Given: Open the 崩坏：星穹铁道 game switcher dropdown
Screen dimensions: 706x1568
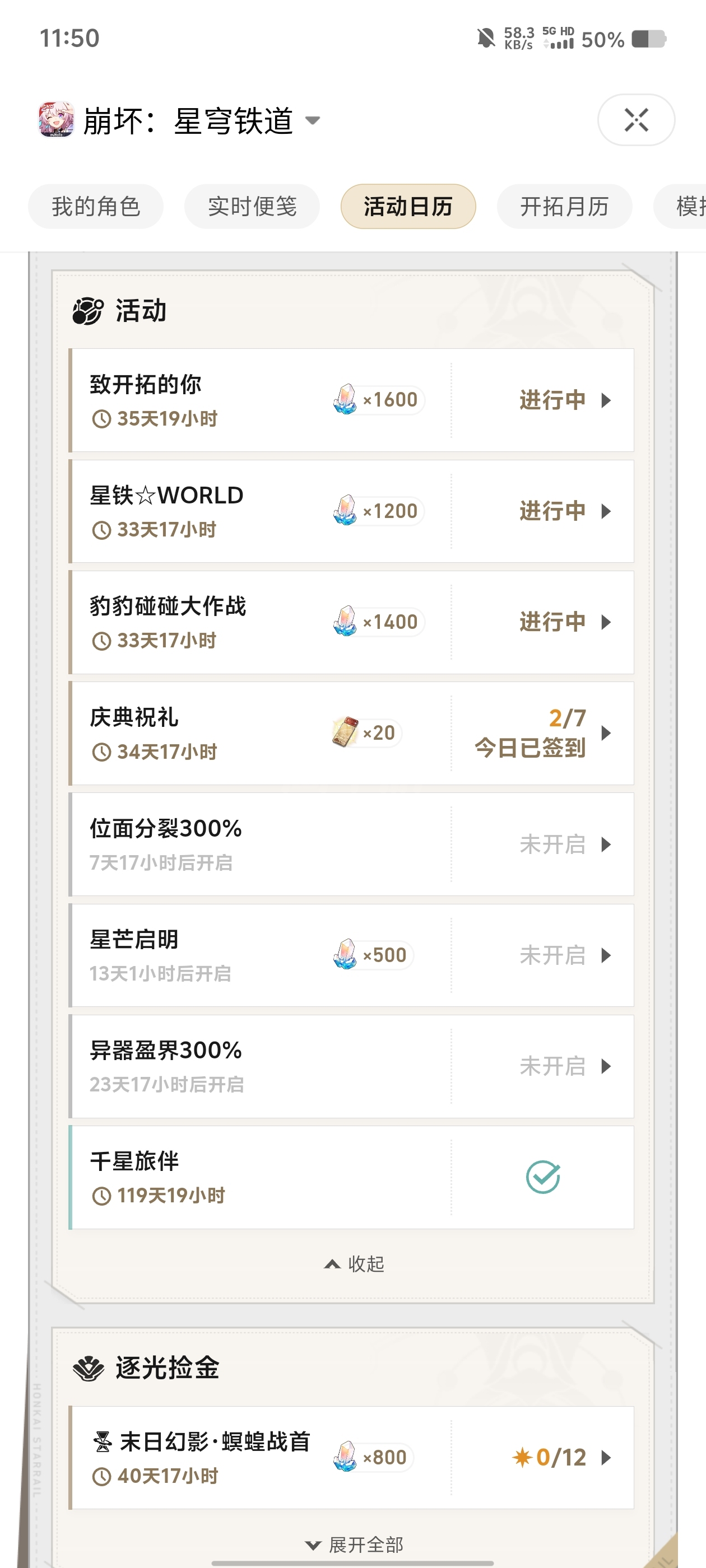Looking at the screenshot, I should 313,120.
